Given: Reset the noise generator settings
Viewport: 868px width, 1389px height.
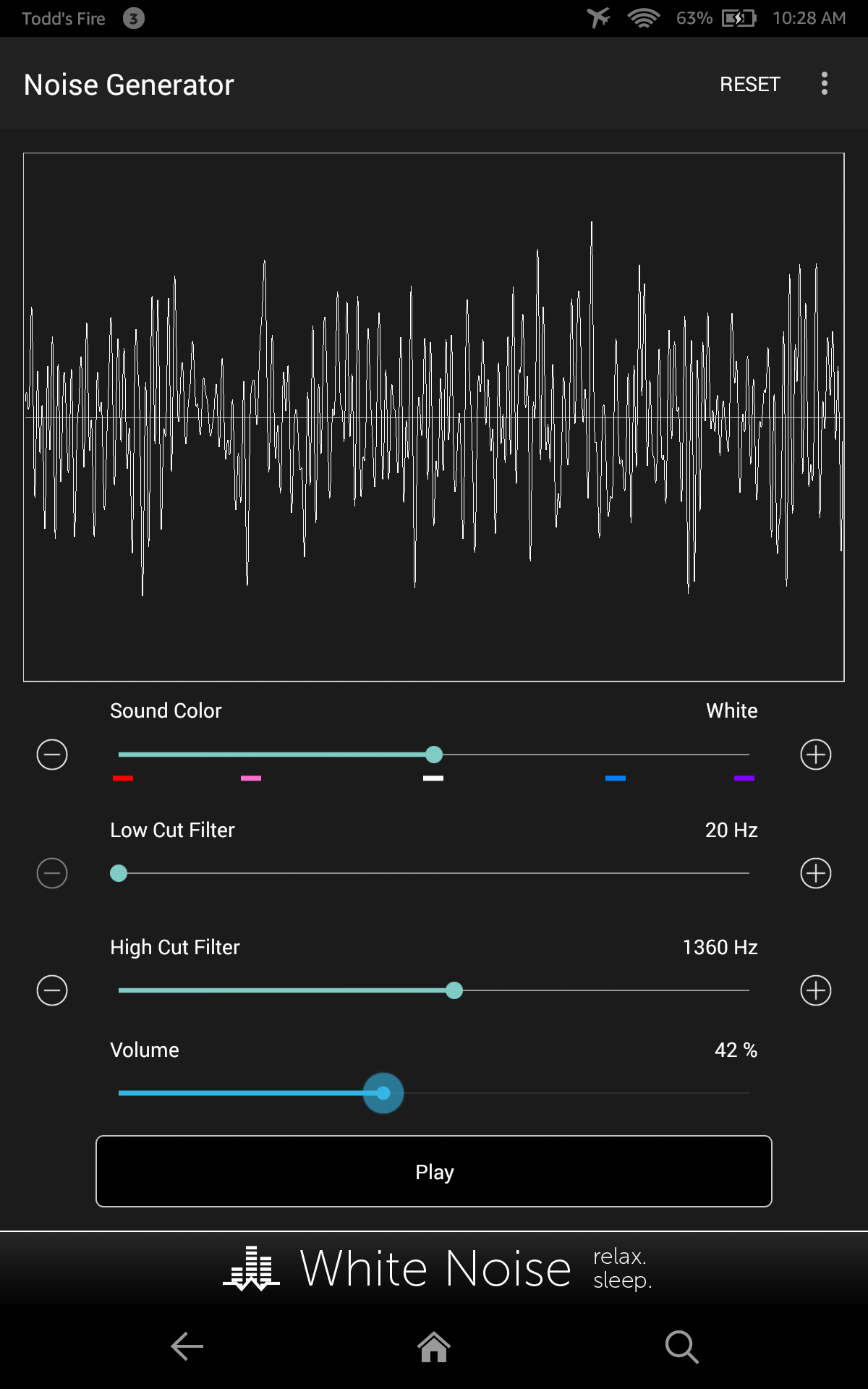Looking at the screenshot, I should [749, 84].
